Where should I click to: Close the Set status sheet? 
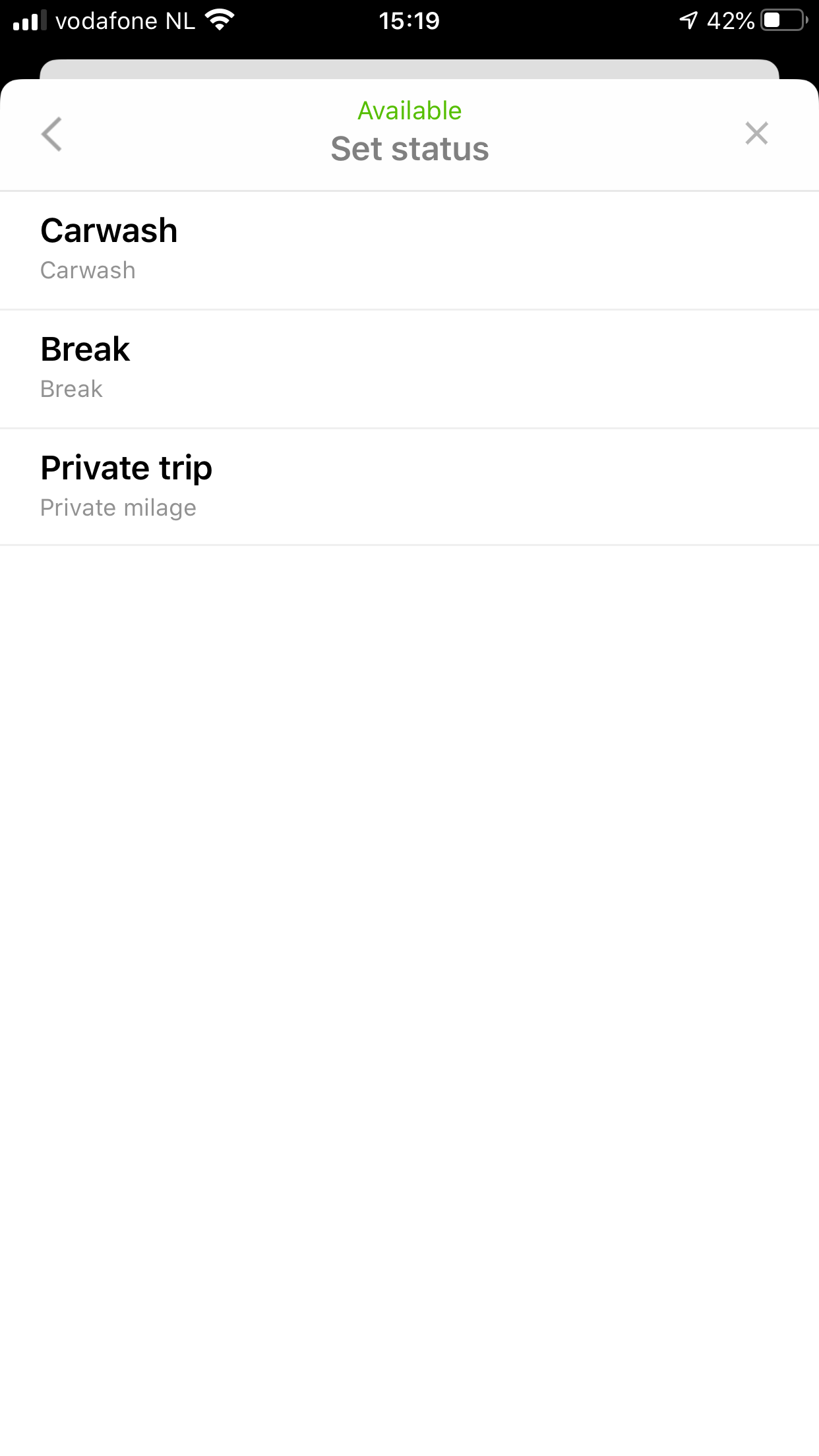[x=756, y=133]
